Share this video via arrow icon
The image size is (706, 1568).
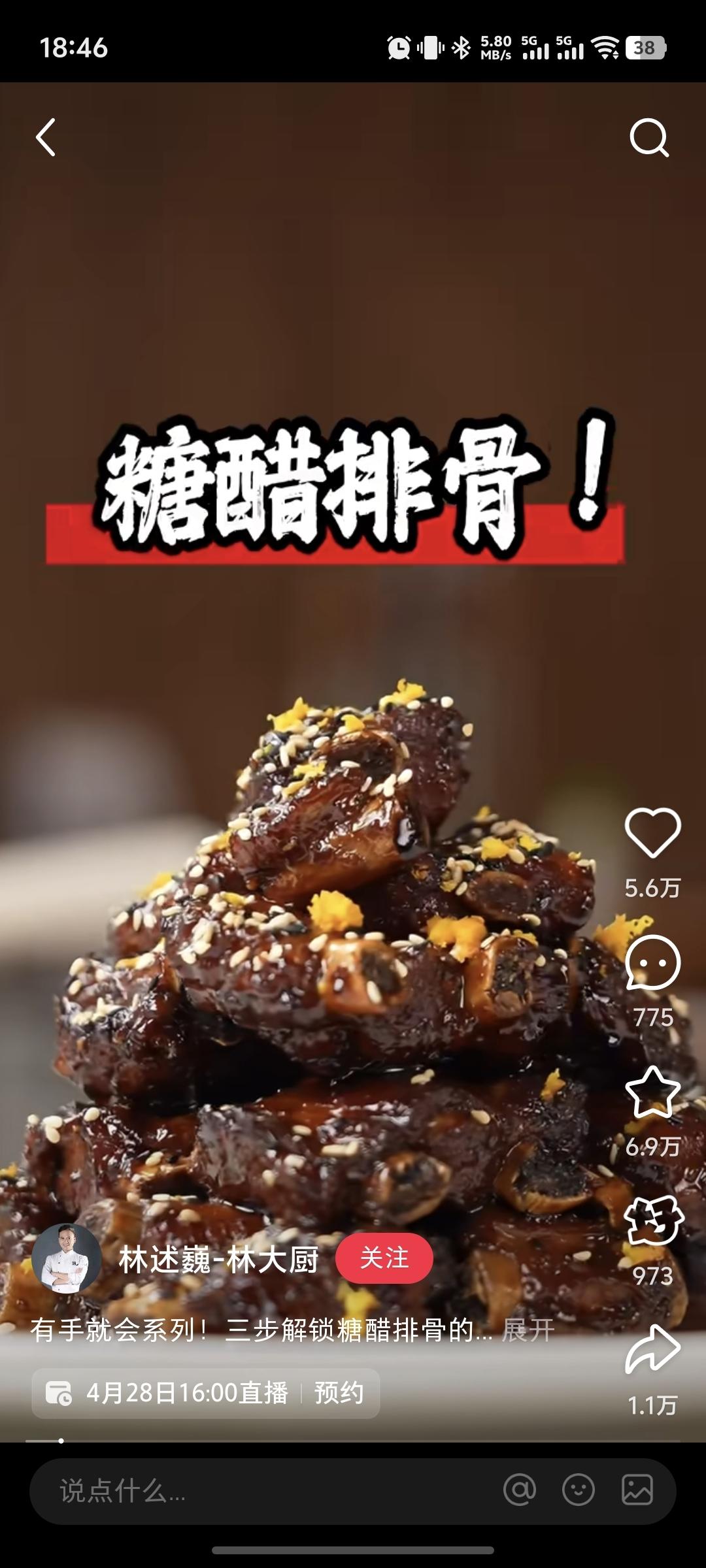click(652, 1350)
